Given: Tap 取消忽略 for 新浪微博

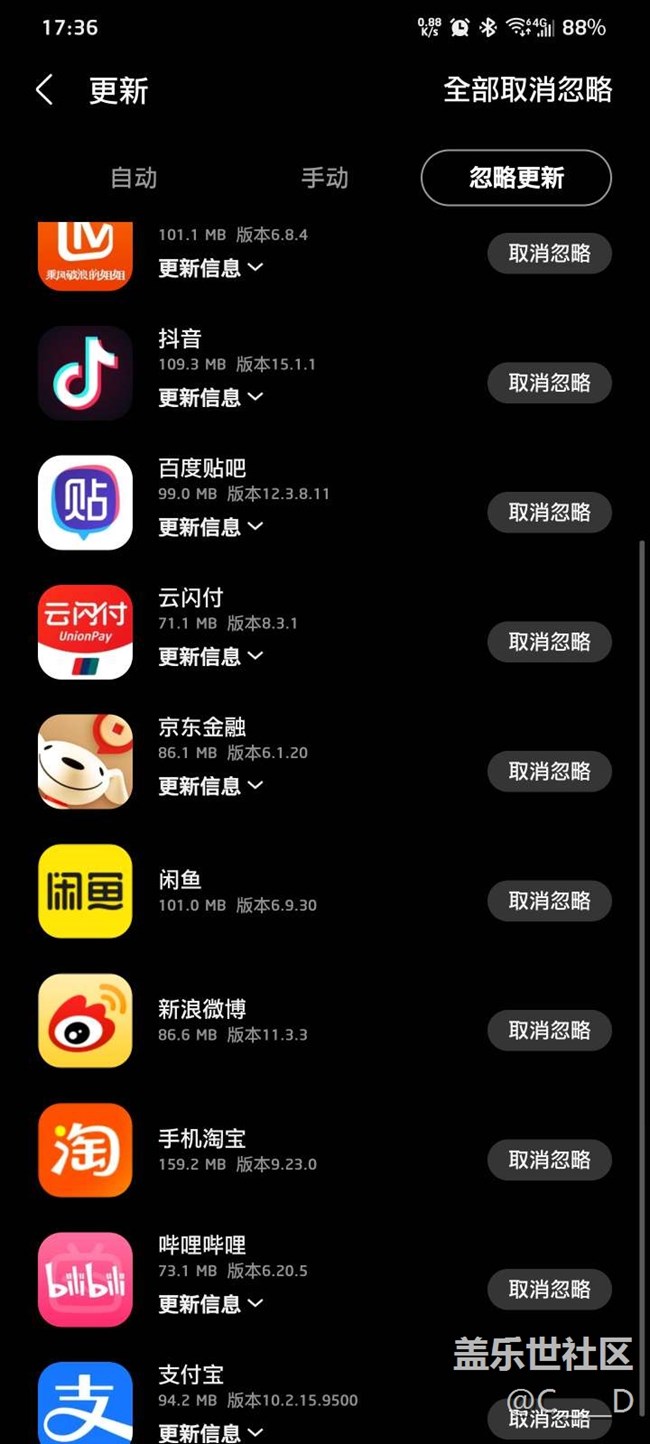Looking at the screenshot, I should [549, 1030].
